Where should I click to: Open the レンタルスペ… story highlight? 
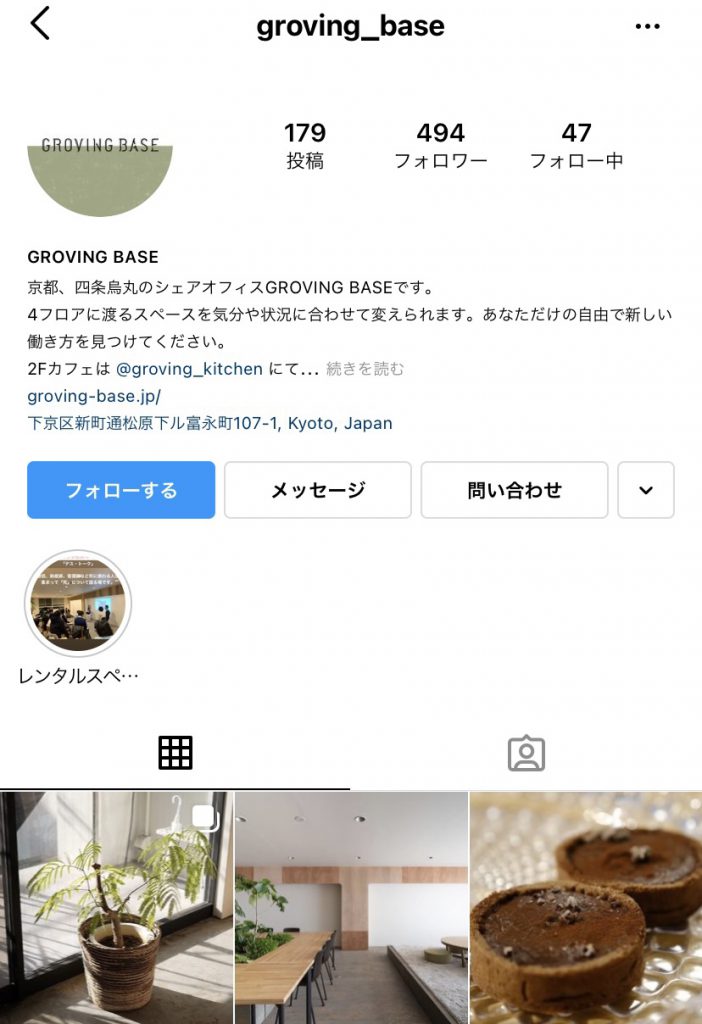78,603
